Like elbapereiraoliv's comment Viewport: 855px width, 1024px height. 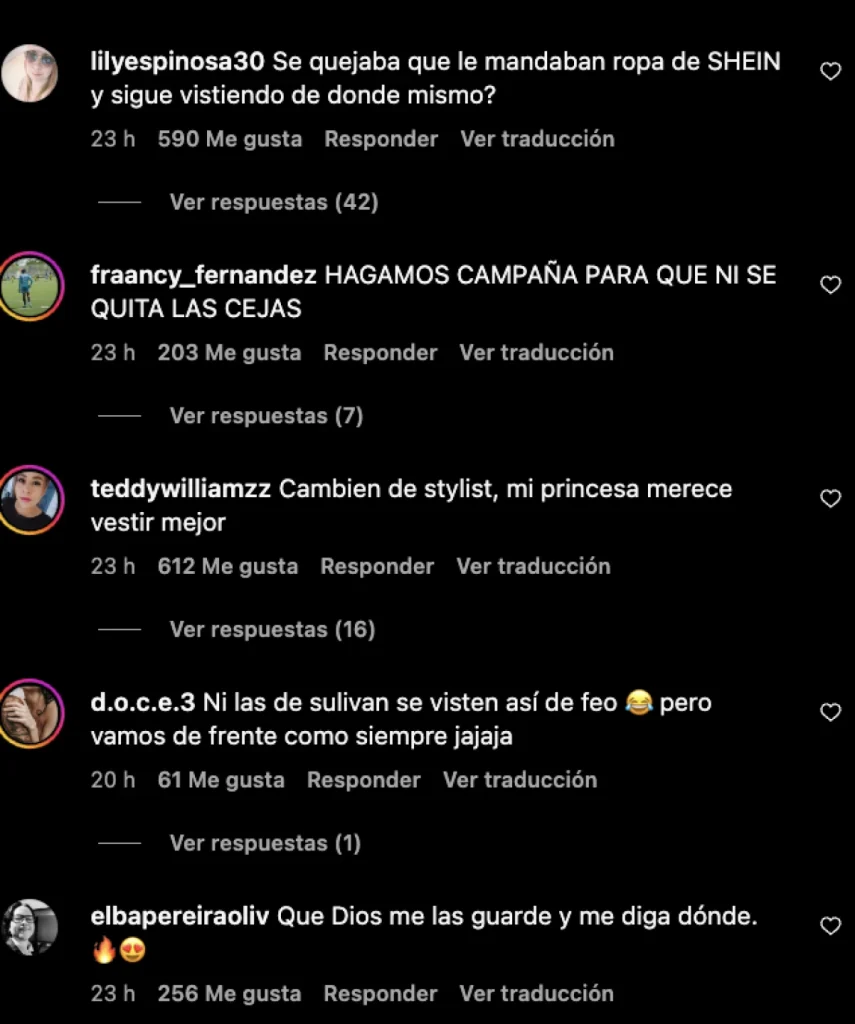[830, 926]
